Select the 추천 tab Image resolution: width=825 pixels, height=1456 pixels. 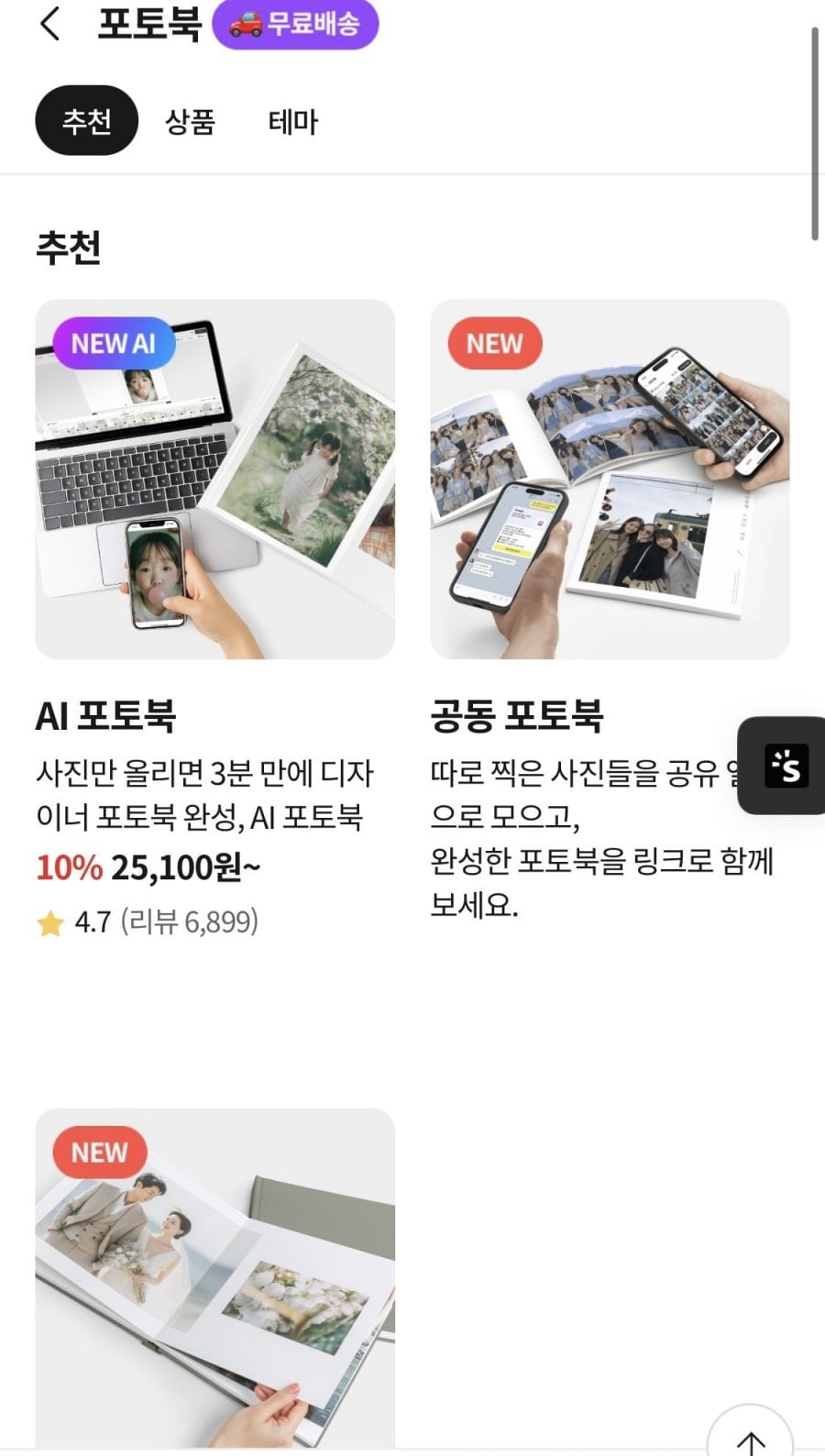click(87, 121)
